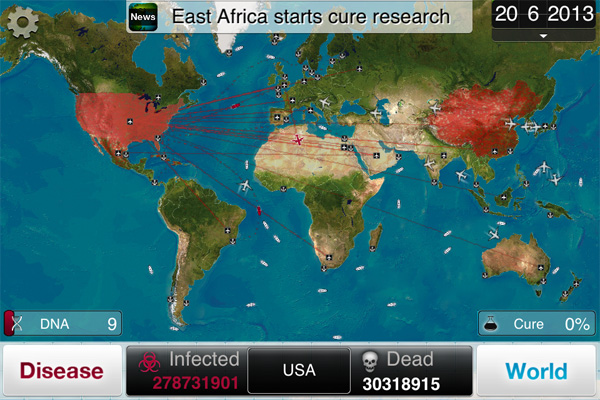This screenshot has width=600, height=400.
Task: Open the USA country info panel
Action: (x=299, y=370)
